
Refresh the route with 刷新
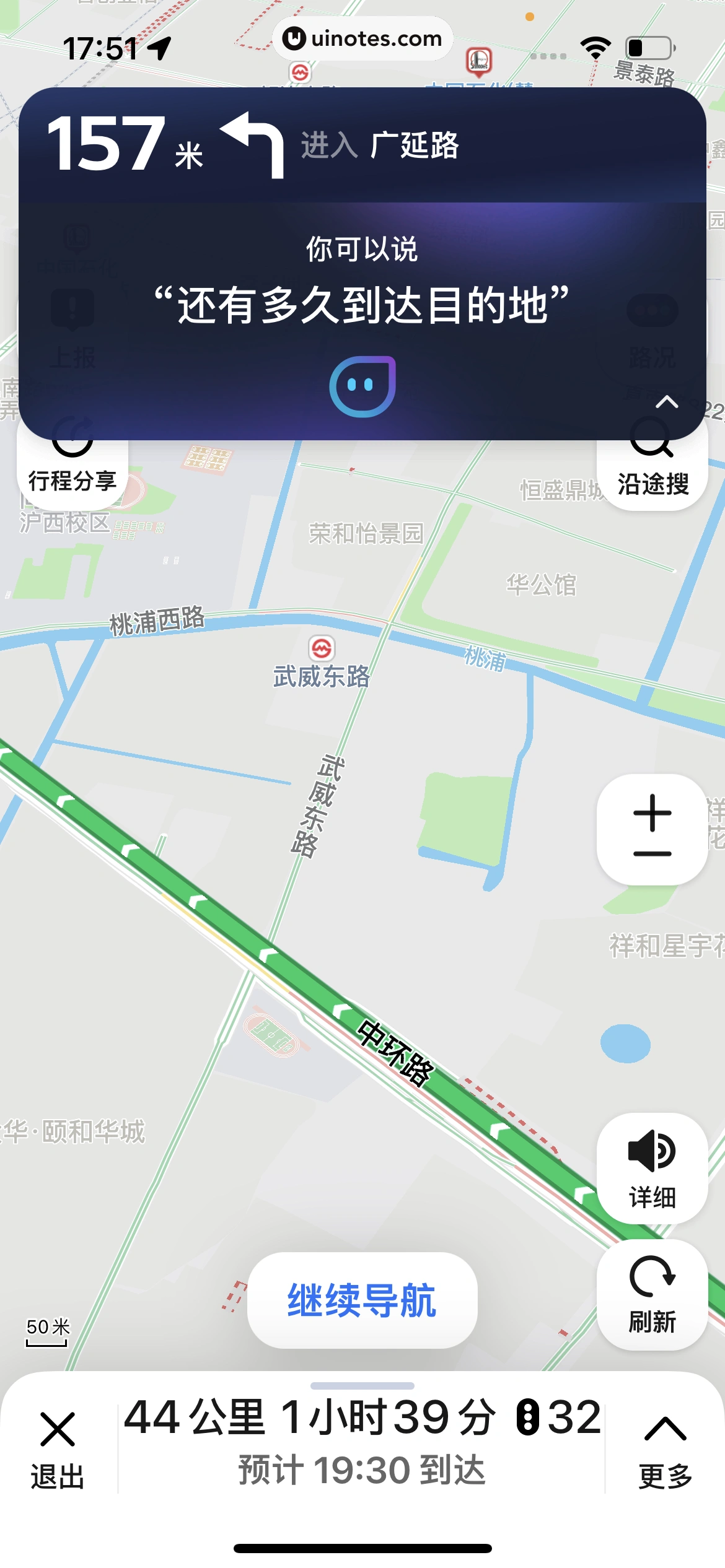coord(652,1294)
